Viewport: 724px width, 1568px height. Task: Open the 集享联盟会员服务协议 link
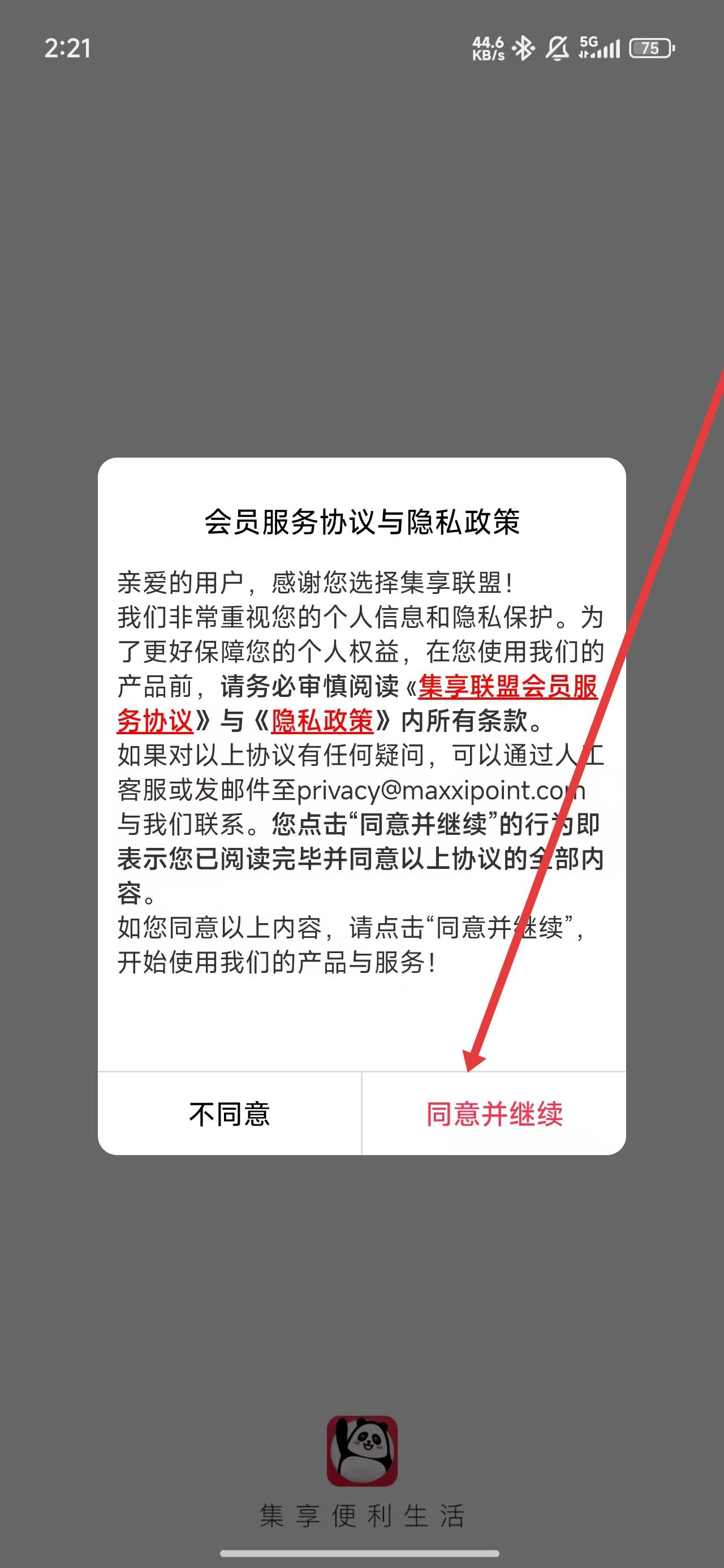point(507,687)
